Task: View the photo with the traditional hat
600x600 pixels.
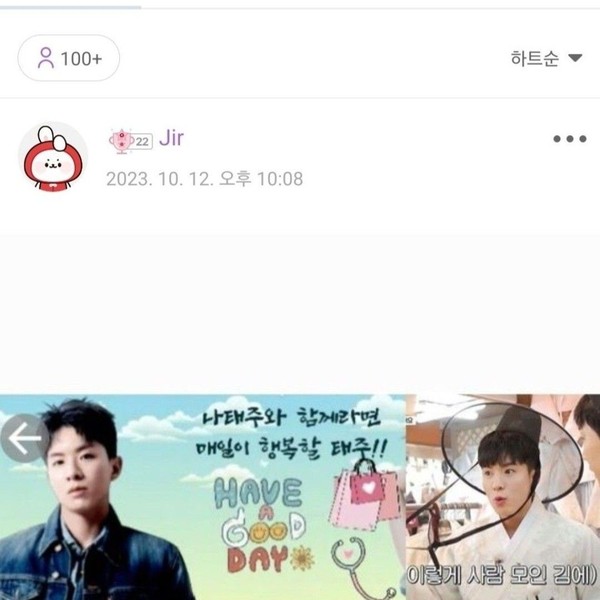Action: pyautogui.click(x=502, y=497)
